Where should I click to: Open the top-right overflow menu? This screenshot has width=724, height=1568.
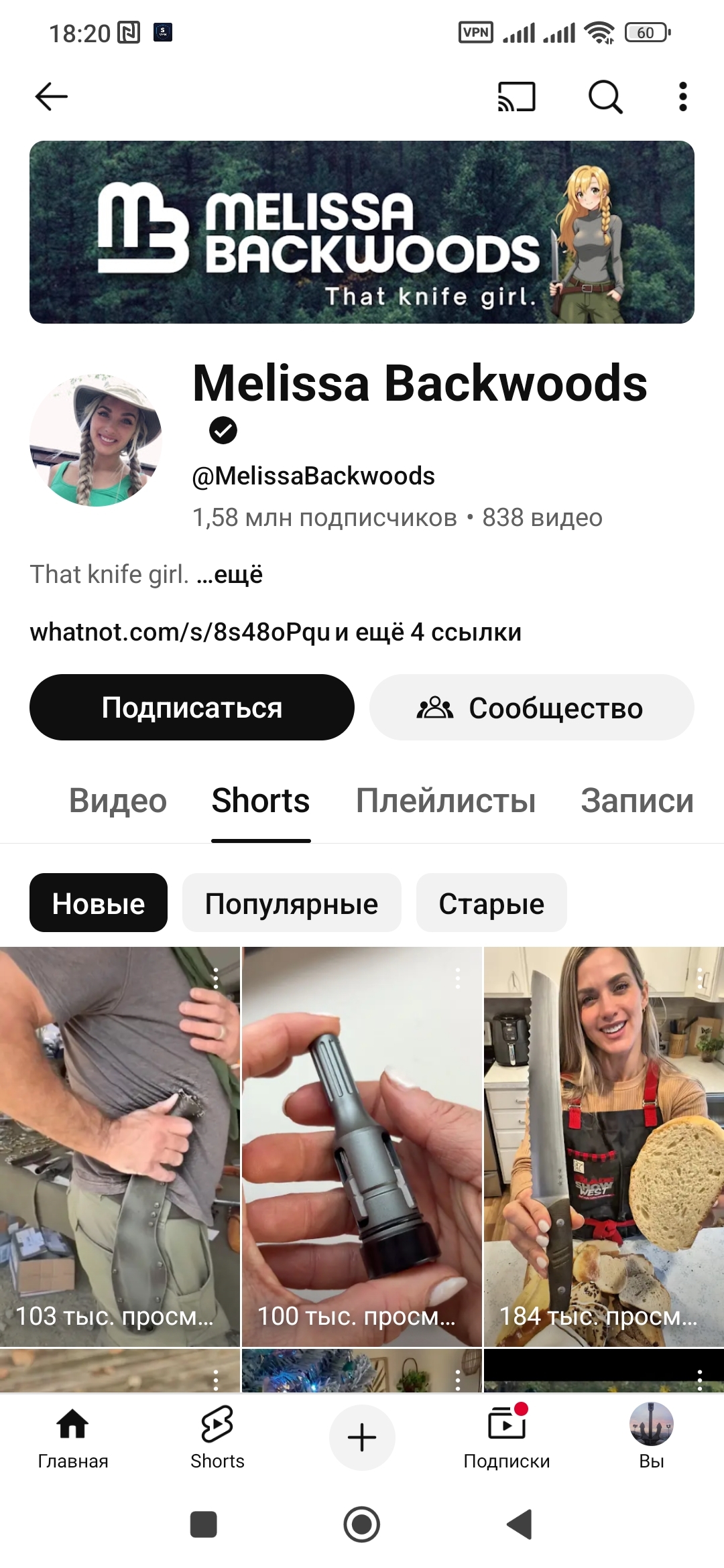pyautogui.click(x=682, y=96)
